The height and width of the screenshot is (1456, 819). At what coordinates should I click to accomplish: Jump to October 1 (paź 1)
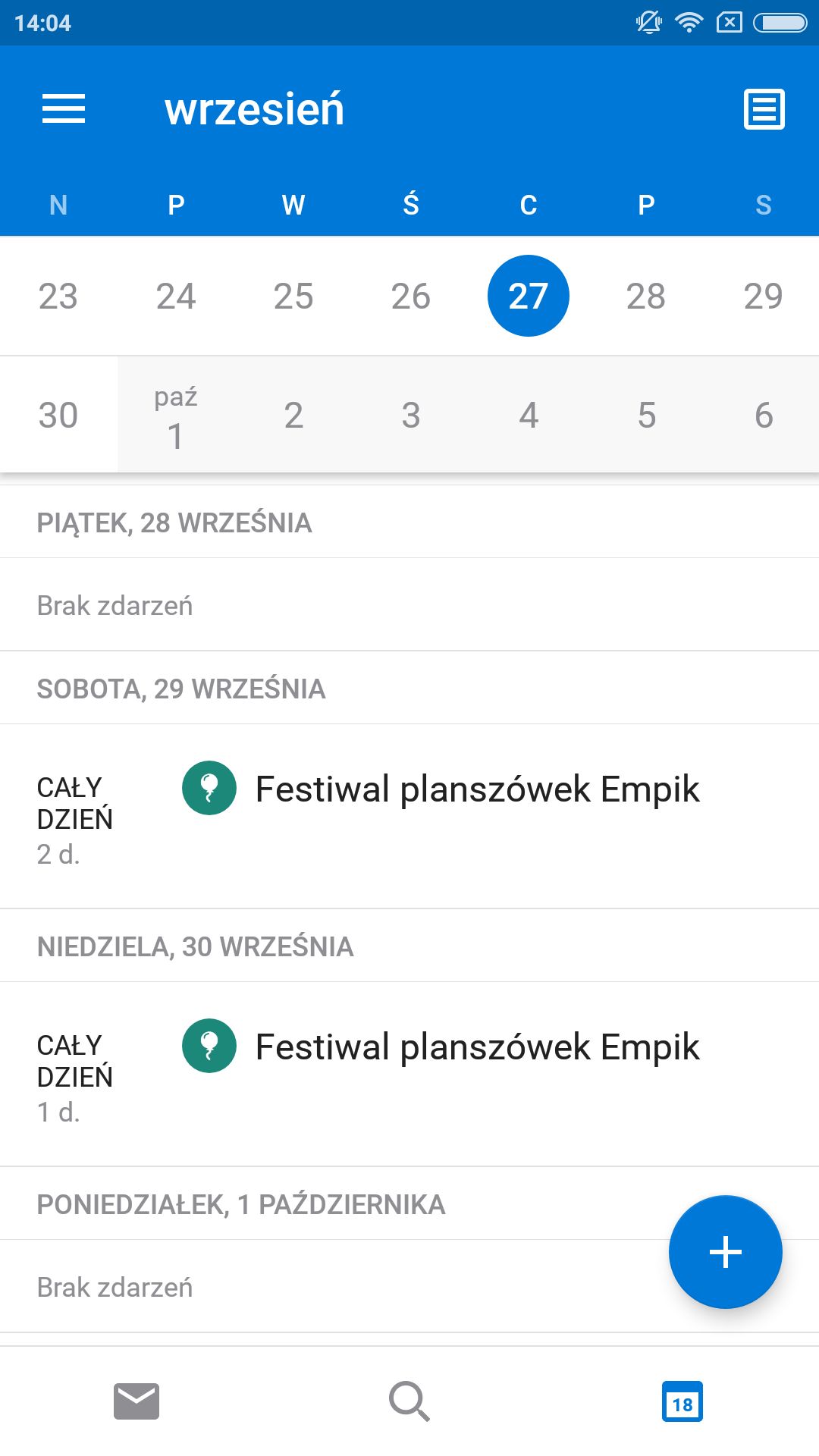[176, 416]
